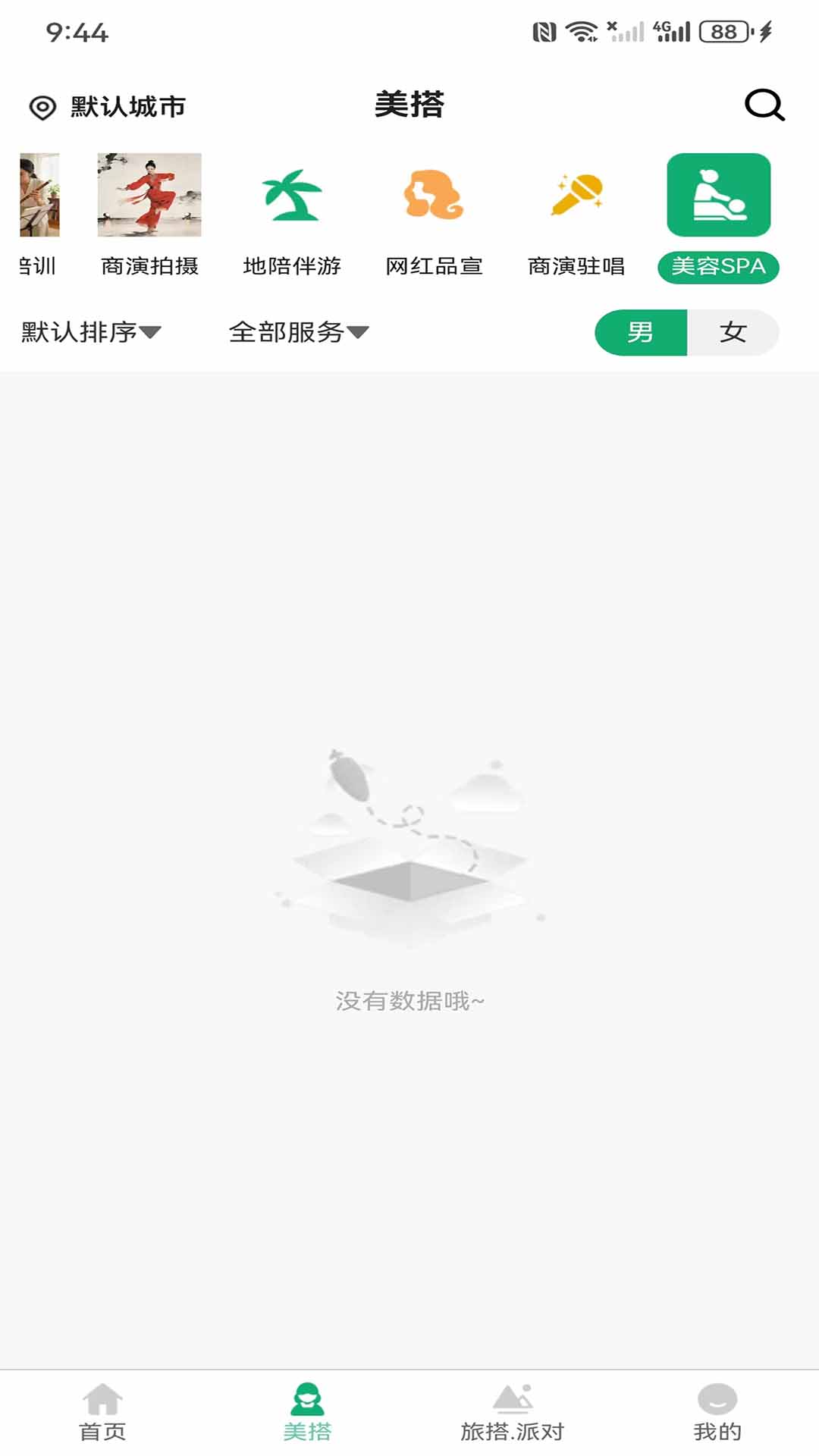
Task: Select the 男 gender filter
Action: pyautogui.click(x=641, y=331)
